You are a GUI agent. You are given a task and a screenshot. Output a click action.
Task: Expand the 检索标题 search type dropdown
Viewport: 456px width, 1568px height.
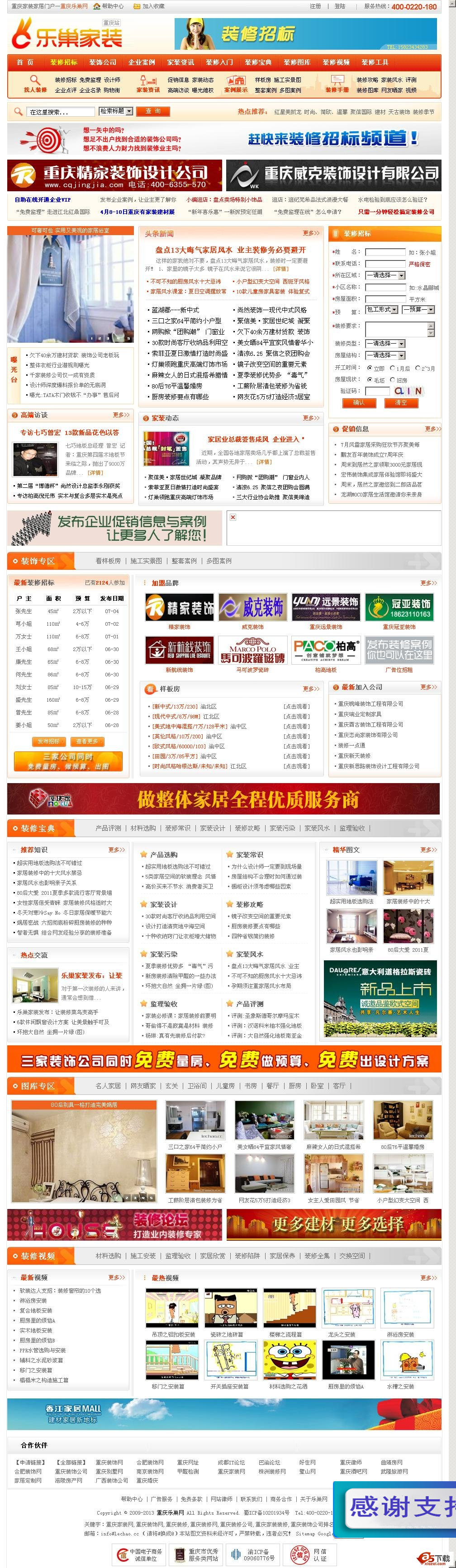[x=116, y=111]
